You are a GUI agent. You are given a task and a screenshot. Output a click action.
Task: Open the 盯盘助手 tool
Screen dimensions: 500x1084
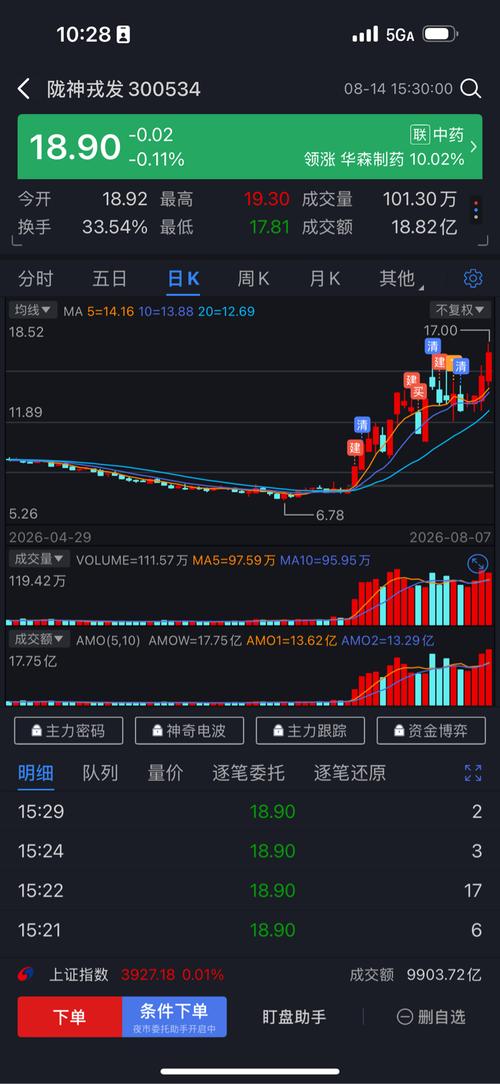(294, 1017)
